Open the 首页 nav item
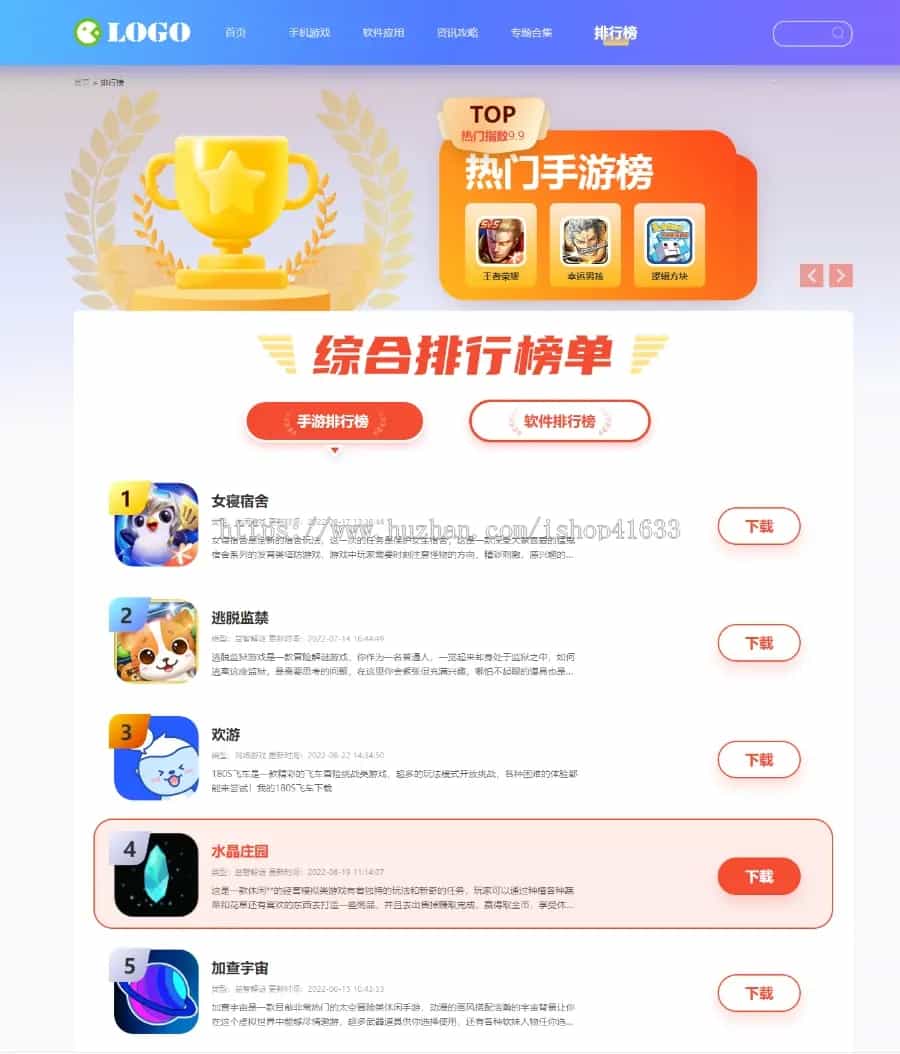This screenshot has height=1054, width=900. (235, 33)
